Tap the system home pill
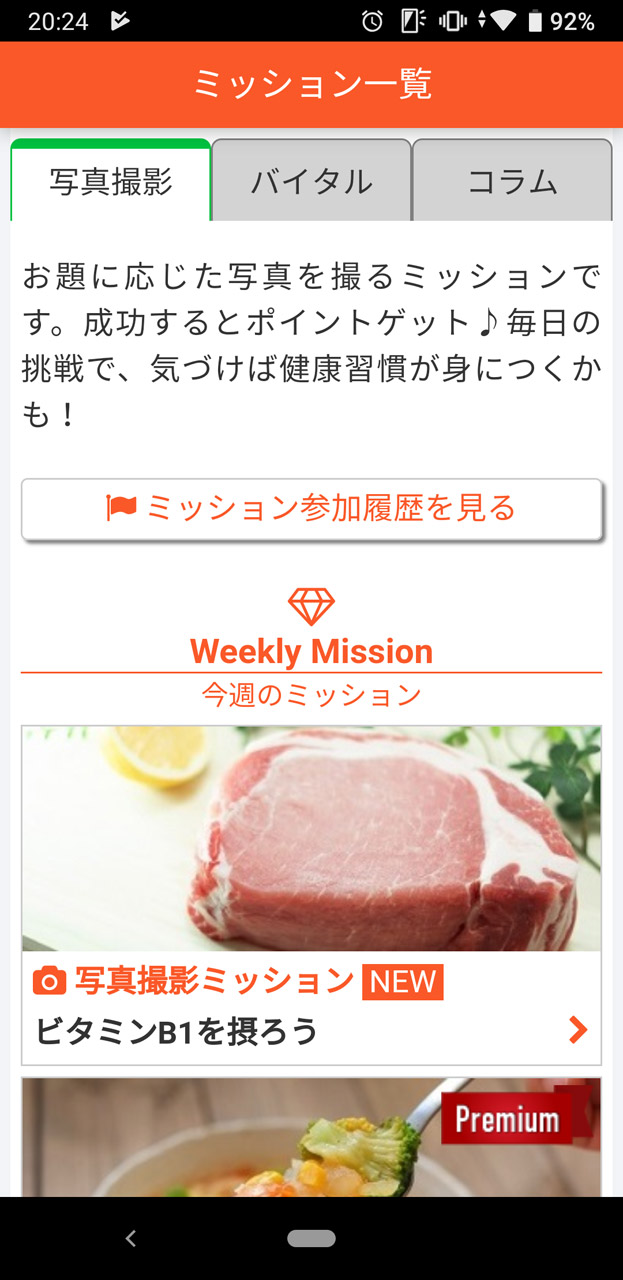 [x=311, y=1238]
